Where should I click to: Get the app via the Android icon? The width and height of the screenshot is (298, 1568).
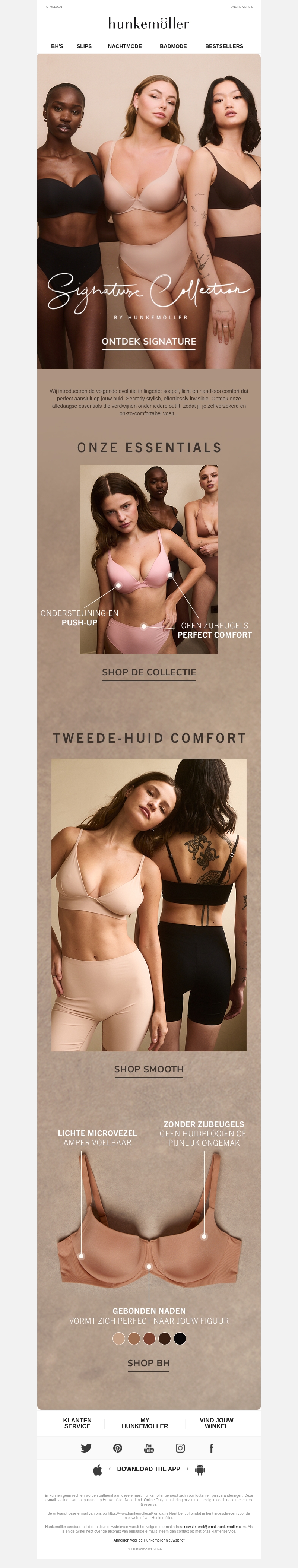(x=201, y=1471)
